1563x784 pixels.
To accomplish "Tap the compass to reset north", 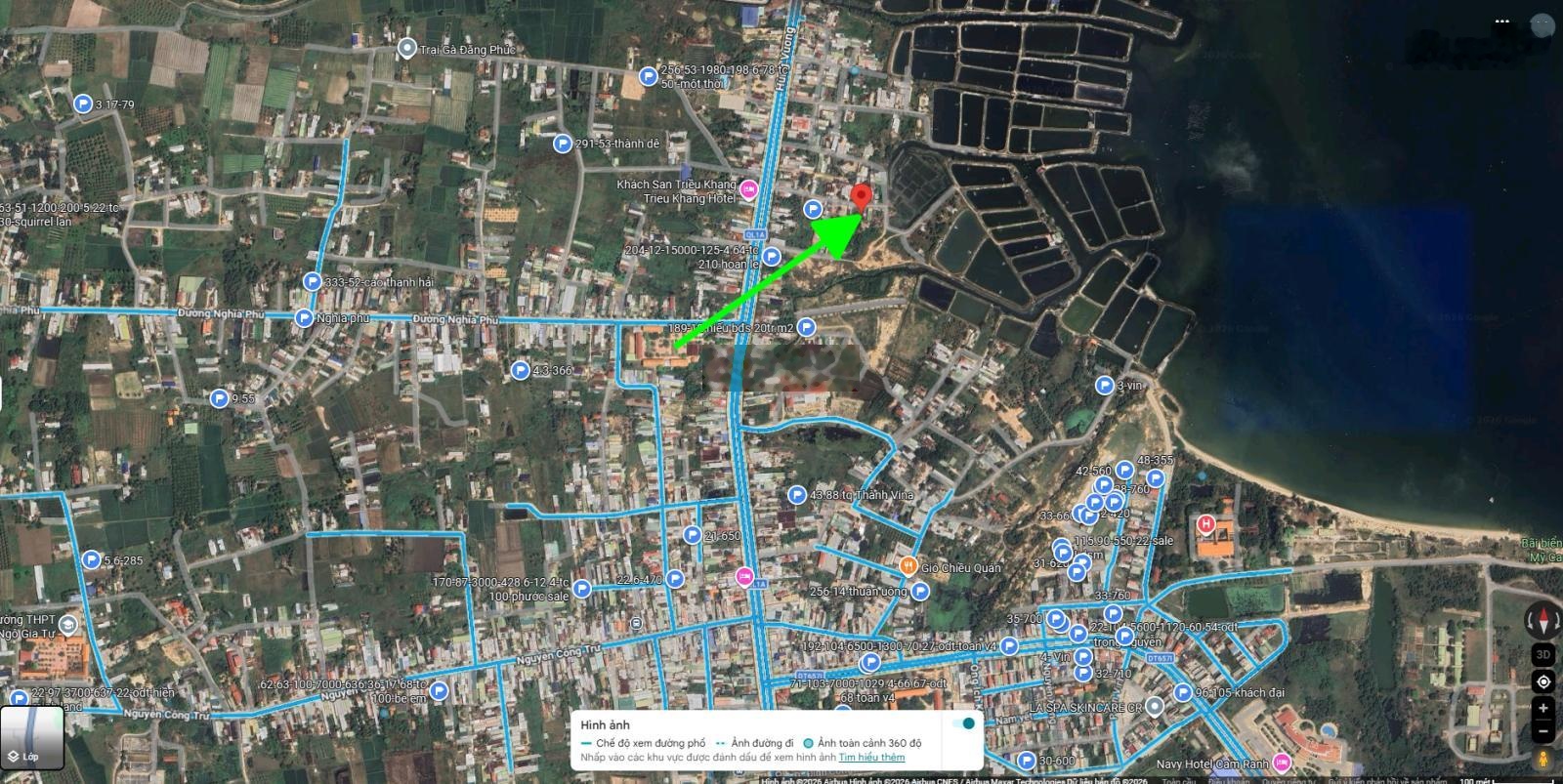I will pos(1542,621).
